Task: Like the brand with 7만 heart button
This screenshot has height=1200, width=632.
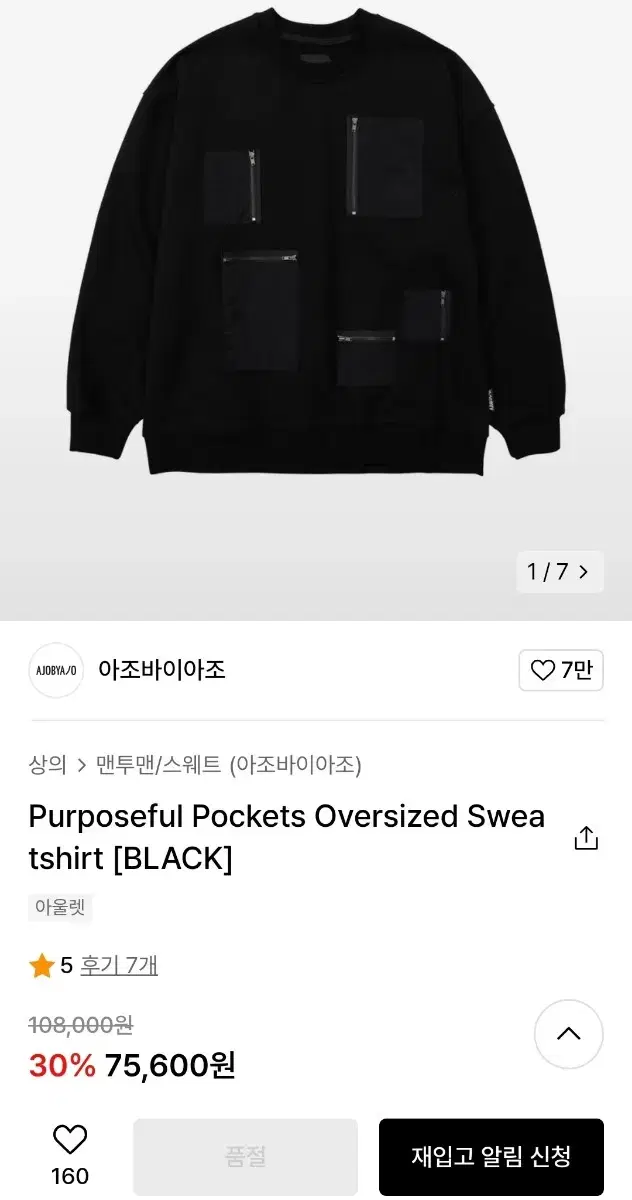Action: tap(561, 670)
